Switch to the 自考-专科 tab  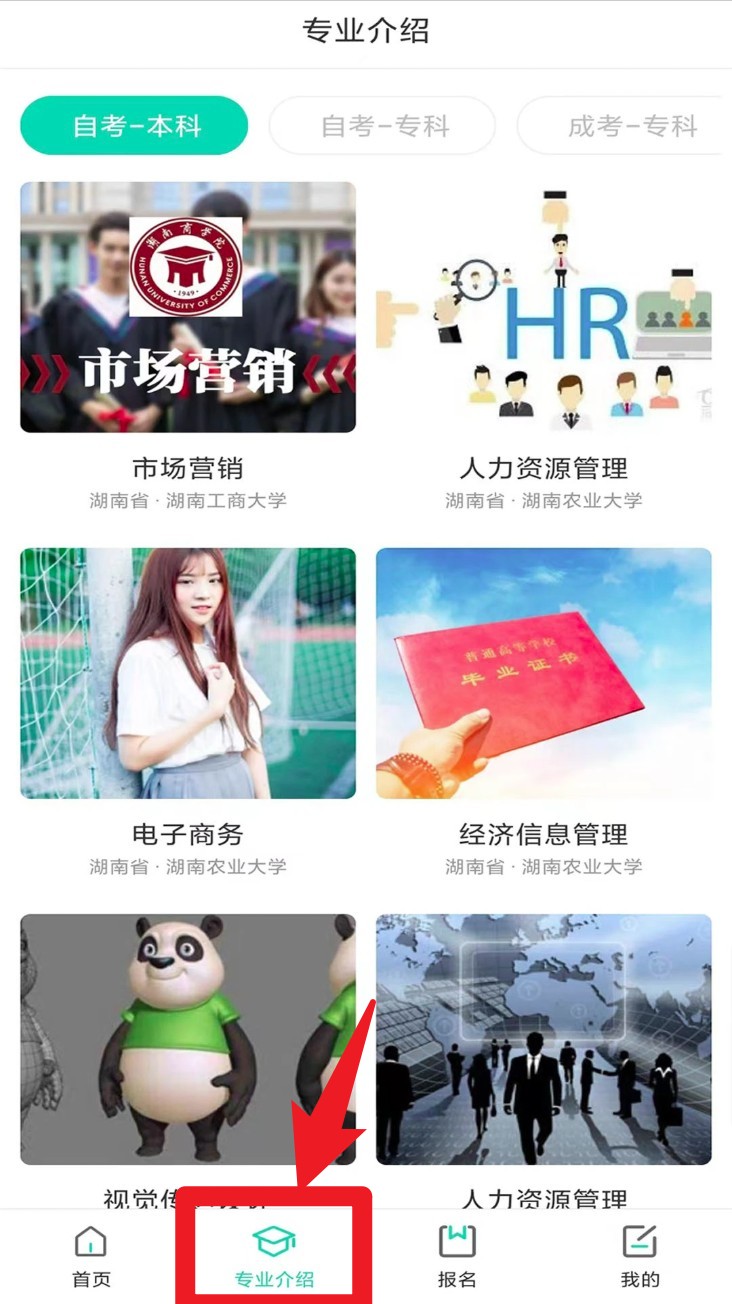point(382,126)
